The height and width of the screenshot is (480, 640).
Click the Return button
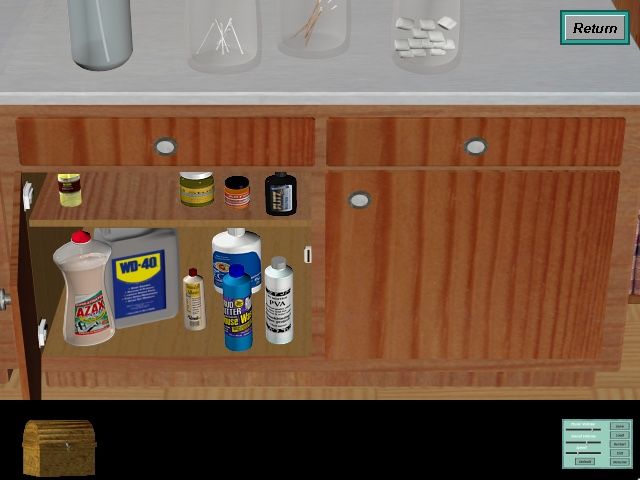coord(594,28)
